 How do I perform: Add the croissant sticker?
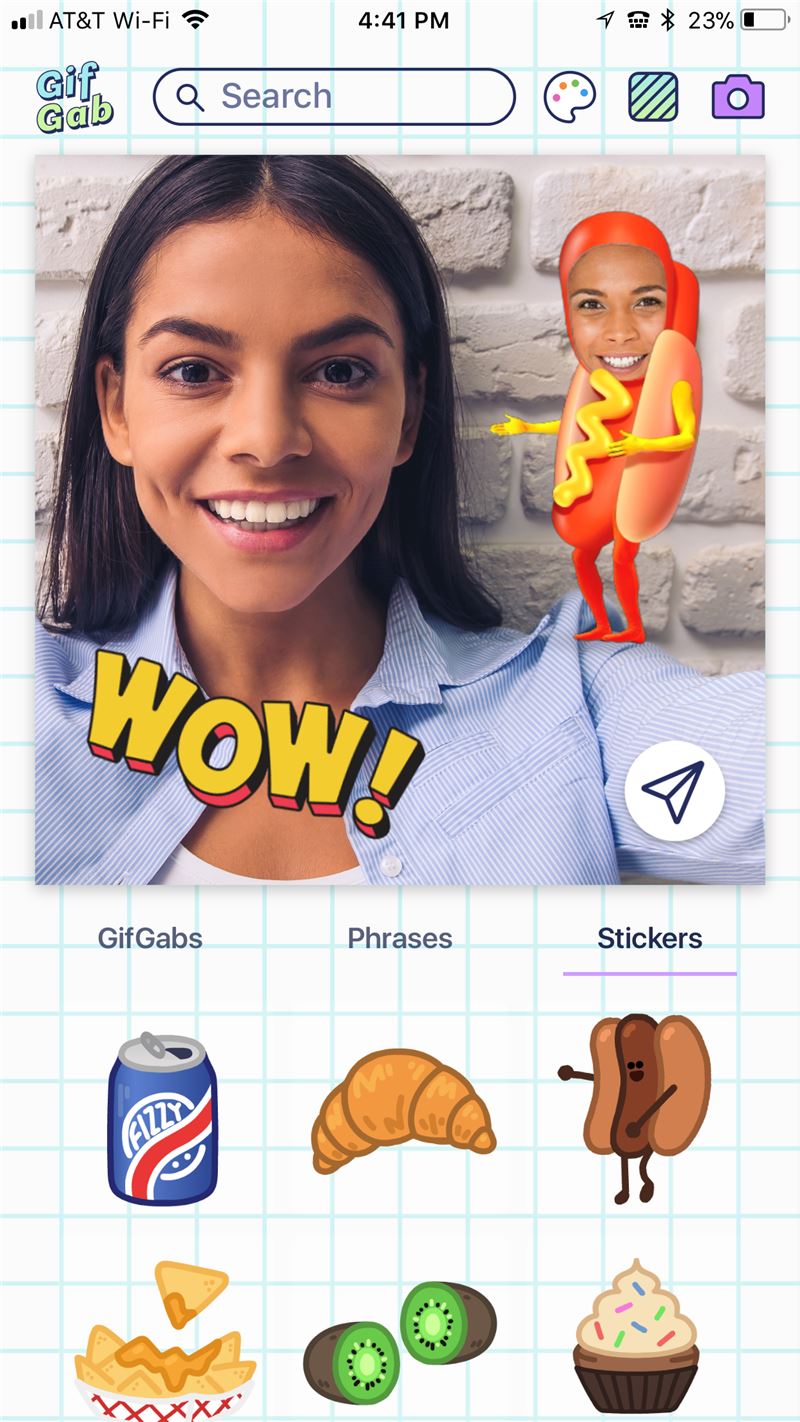click(403, 1110)
